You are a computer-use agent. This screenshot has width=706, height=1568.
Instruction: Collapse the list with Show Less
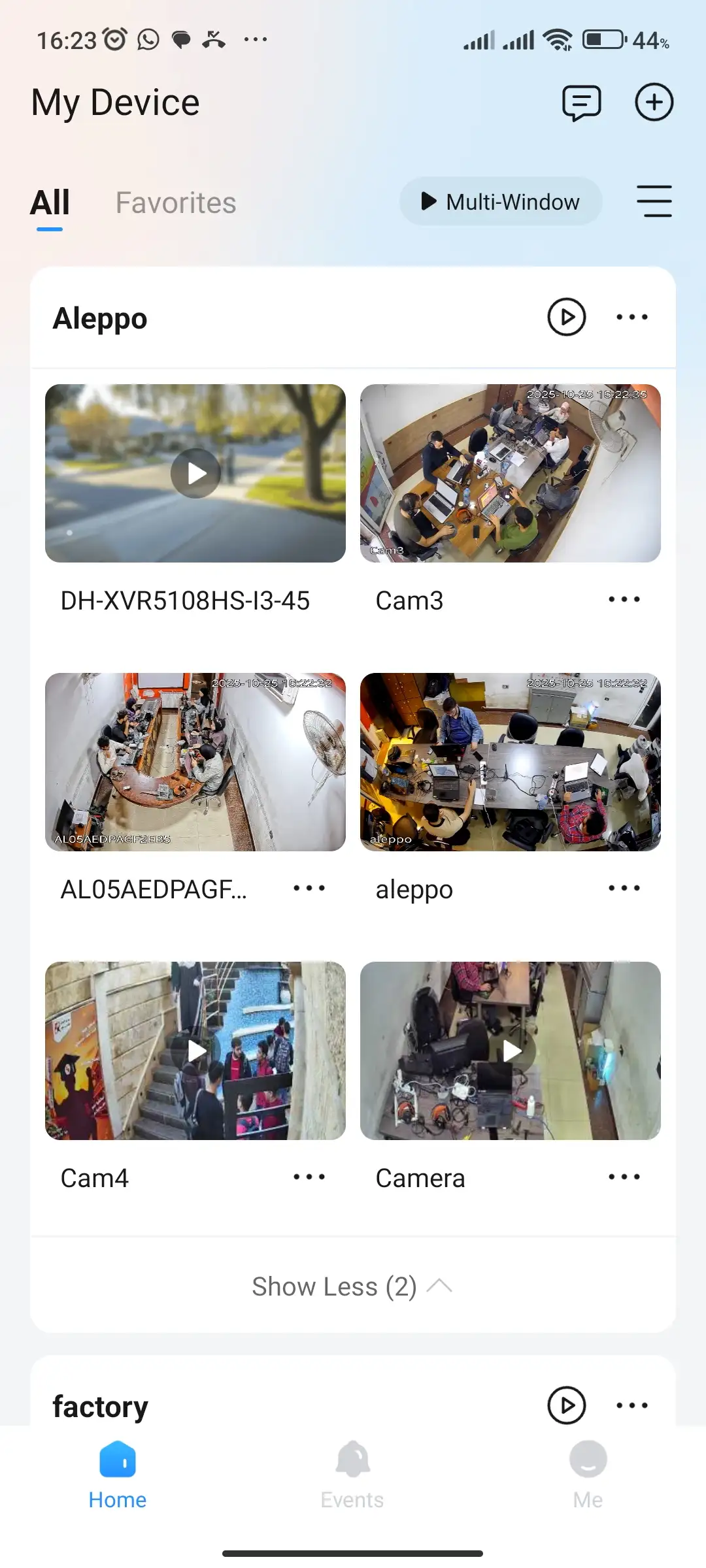pos(352,1286)
